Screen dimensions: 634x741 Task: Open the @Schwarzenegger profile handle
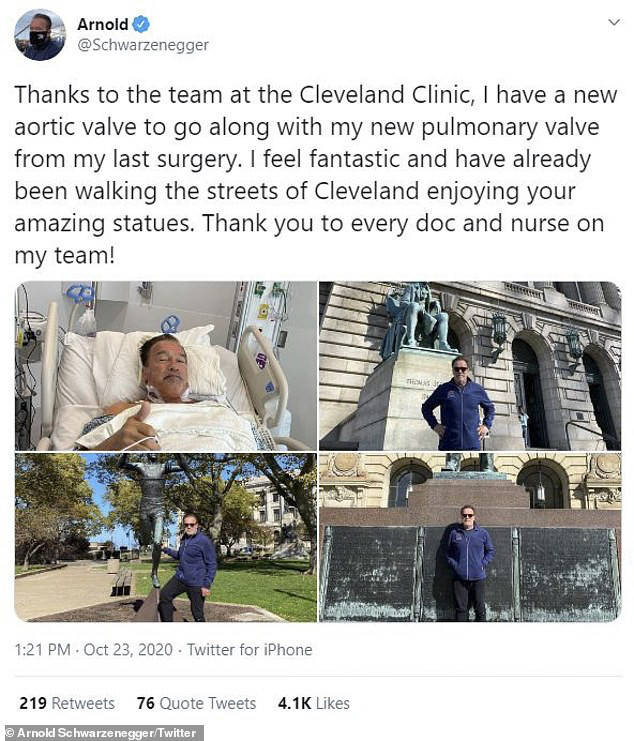pos(143,46)
